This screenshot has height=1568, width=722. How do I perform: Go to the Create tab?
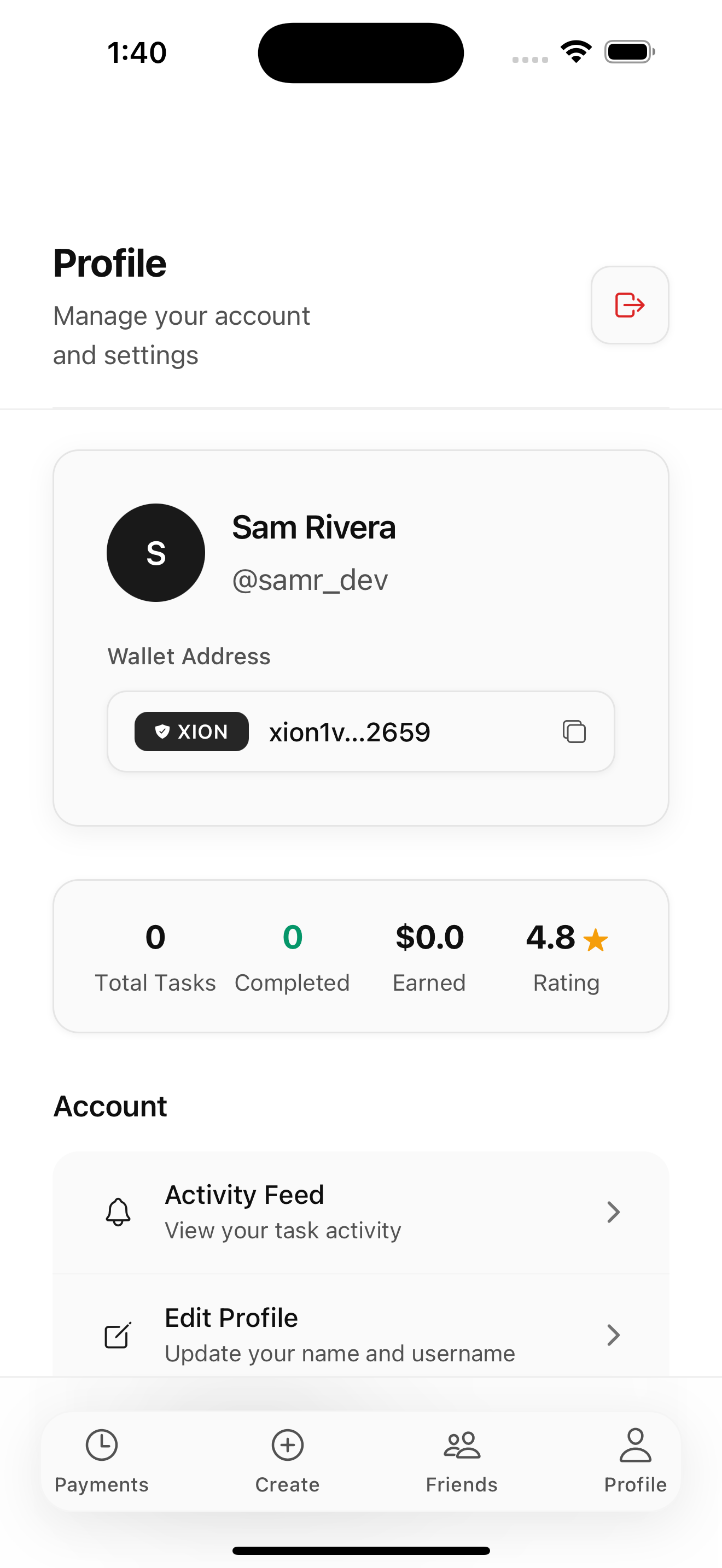pyautogui.click(x=287, y=1460)
